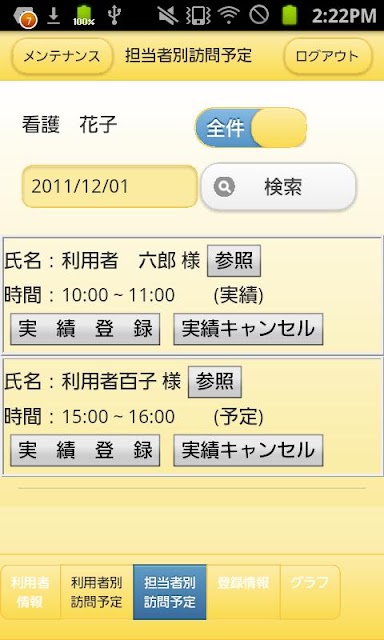Tap 実績キャンセル for the 10:00 visit
Viewport: 384px width, 640px height.
click(x=248, y=329)
